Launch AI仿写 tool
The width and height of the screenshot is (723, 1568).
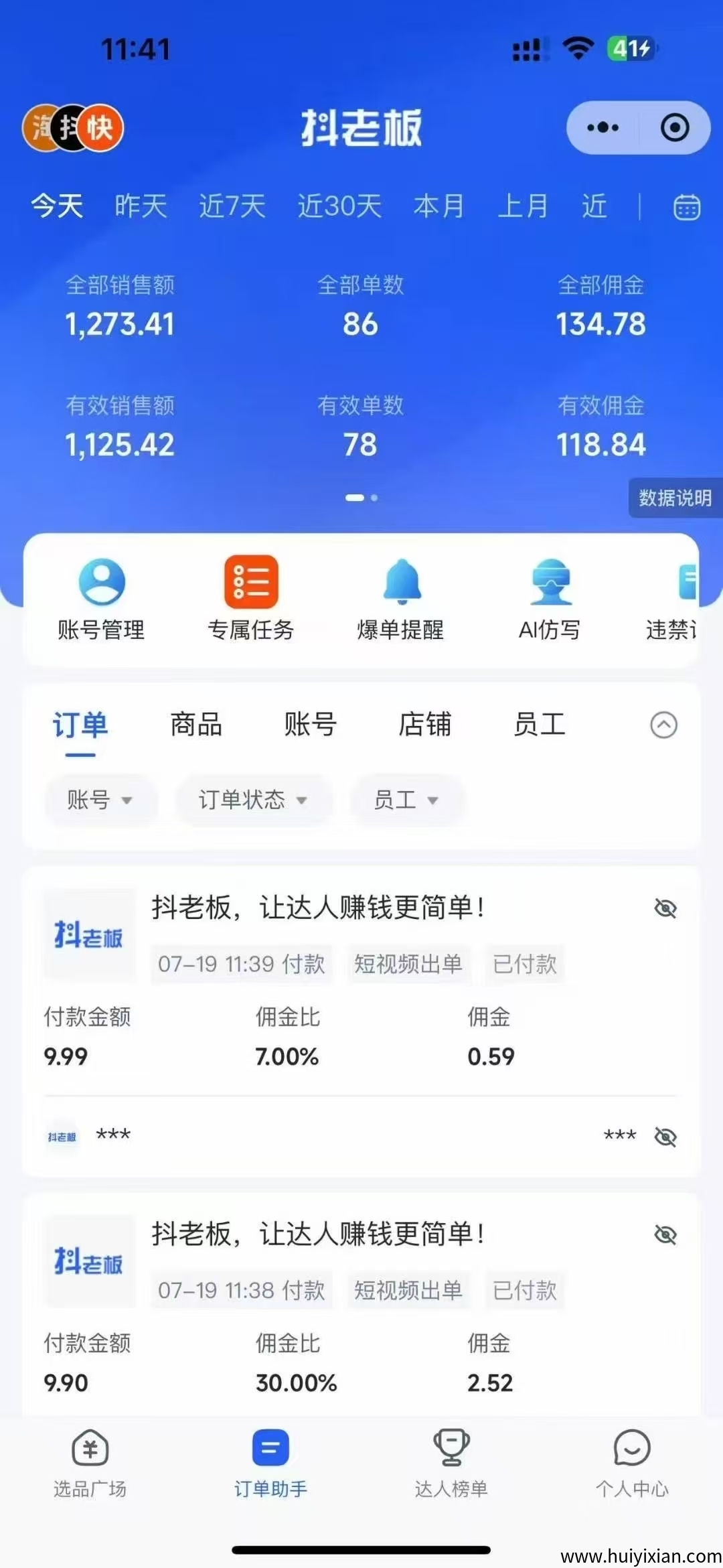(x=550, y=598)
